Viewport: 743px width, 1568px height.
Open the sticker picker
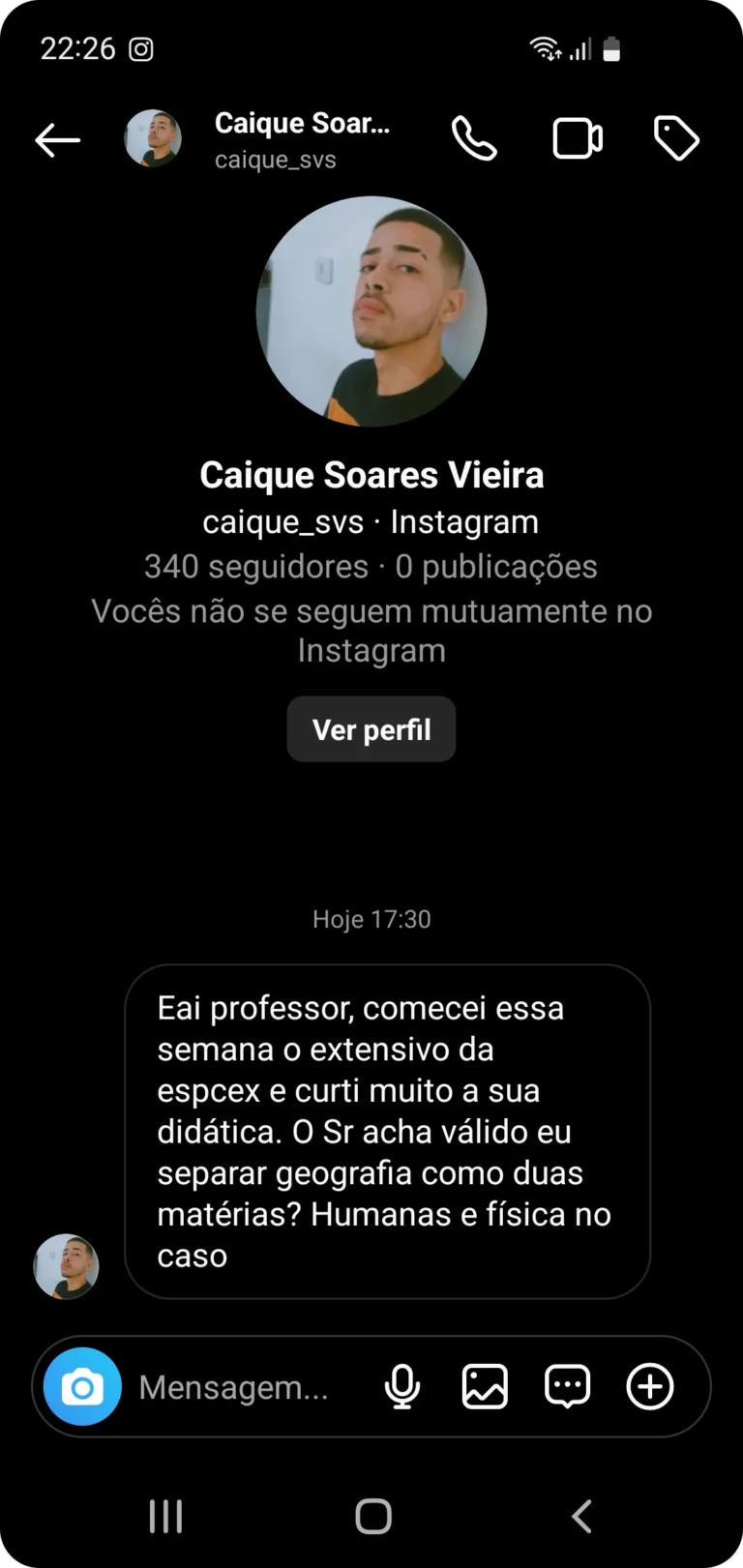567,1386
